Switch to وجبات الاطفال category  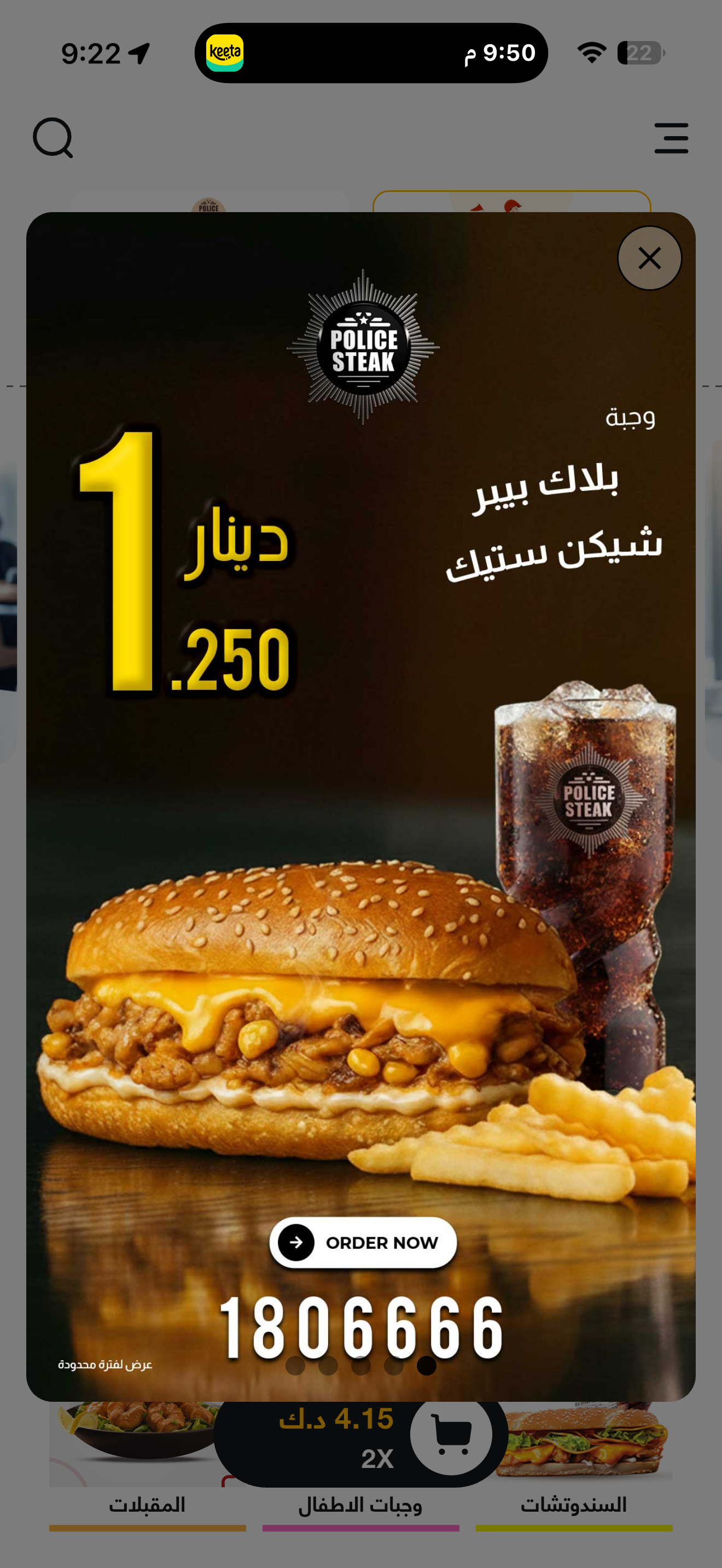click(360, 1505)
